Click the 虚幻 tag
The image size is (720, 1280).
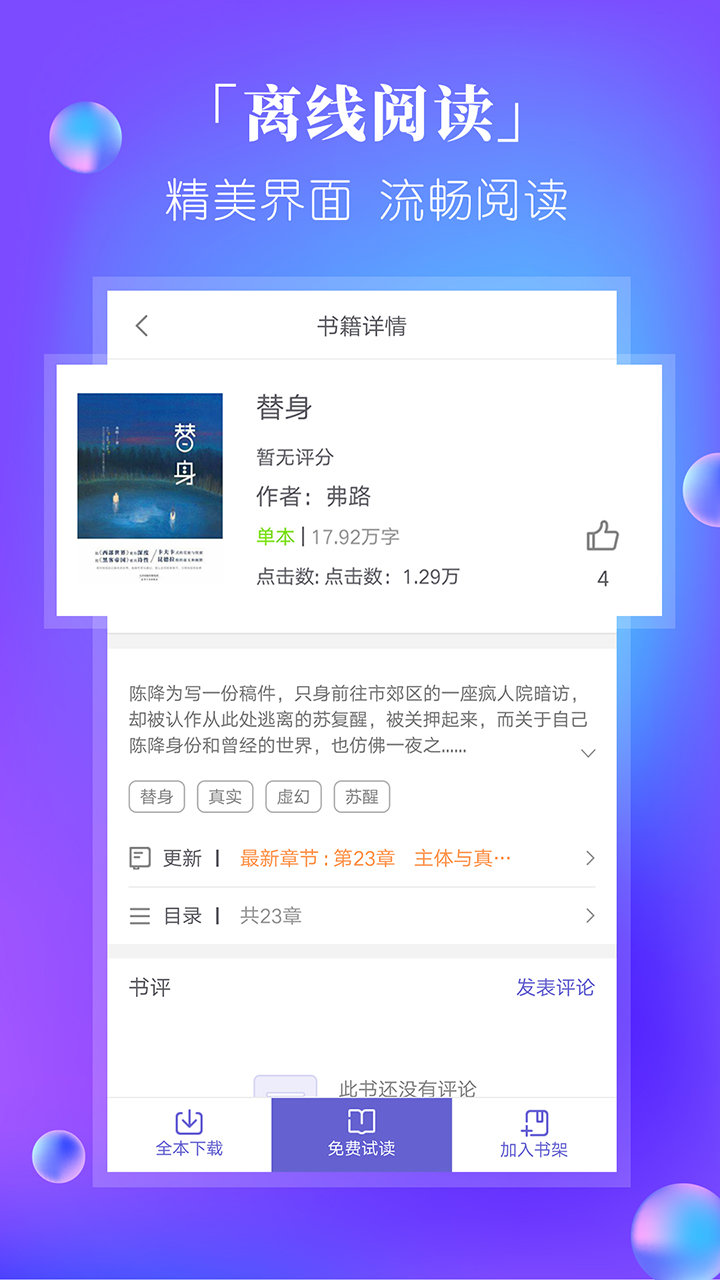(292, 797)
